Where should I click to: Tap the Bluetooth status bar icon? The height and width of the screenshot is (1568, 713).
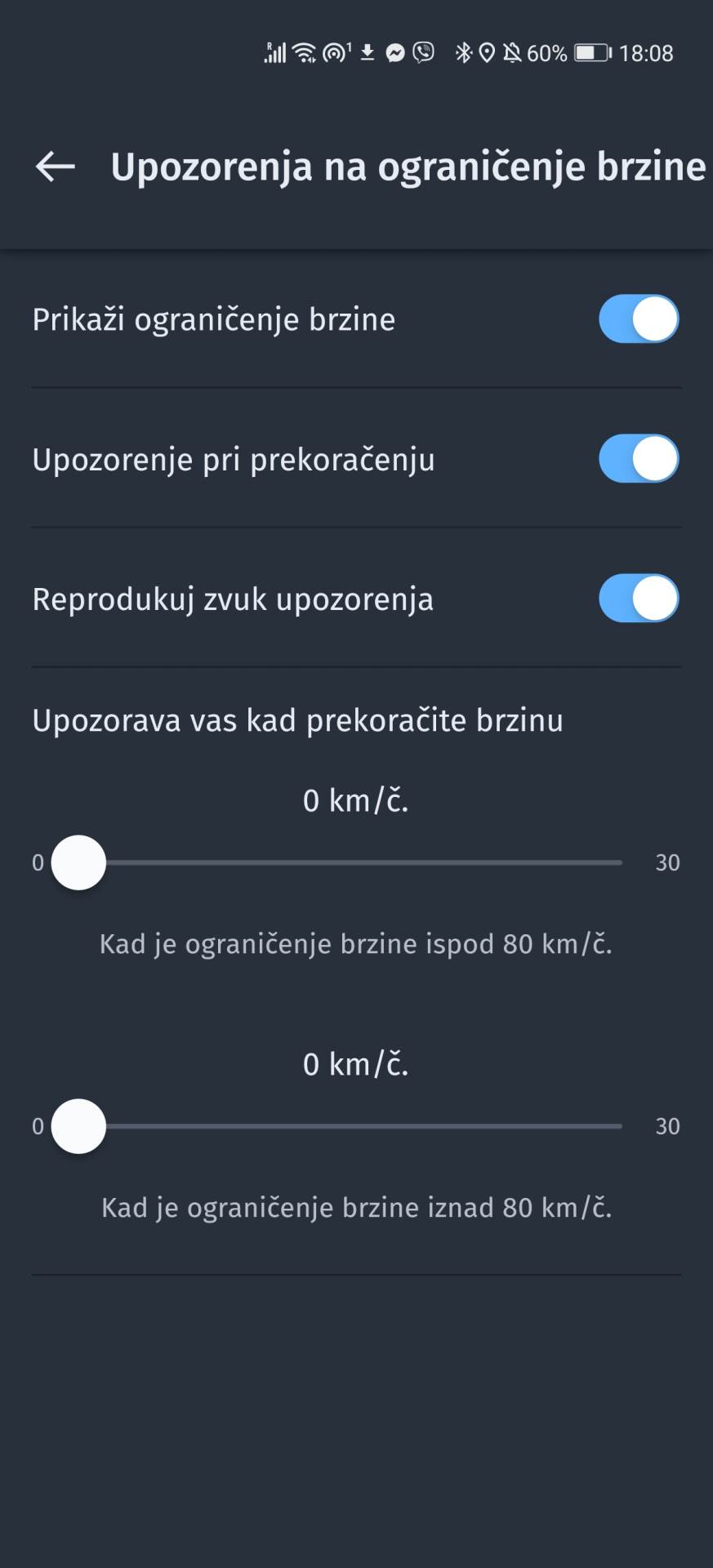pyautogui.click(x=466, y=53)
